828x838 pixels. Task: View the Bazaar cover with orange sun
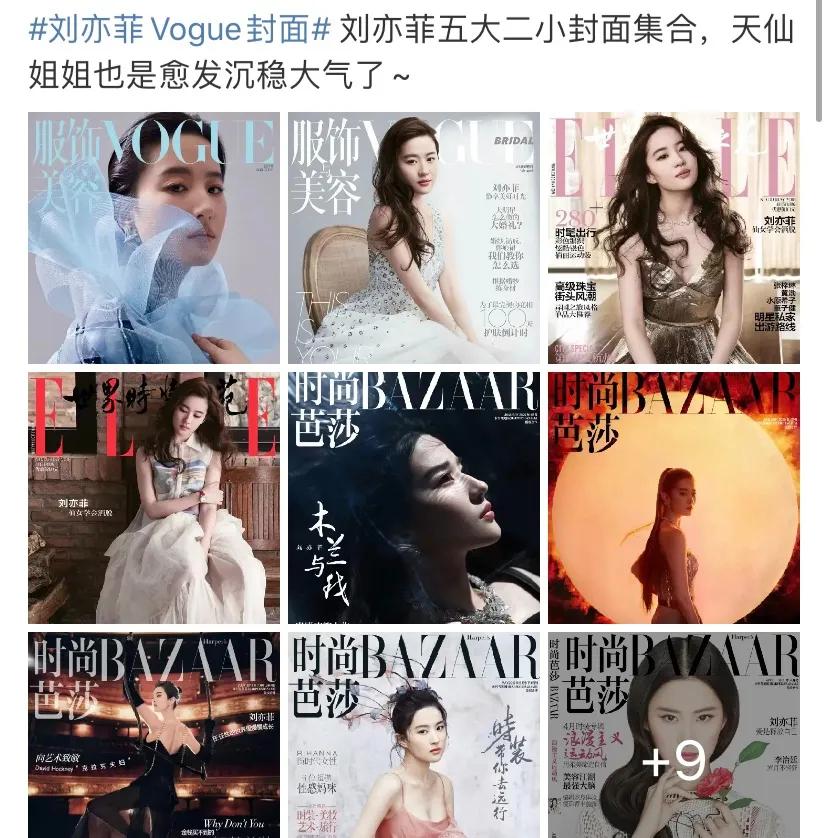[674, 498]
